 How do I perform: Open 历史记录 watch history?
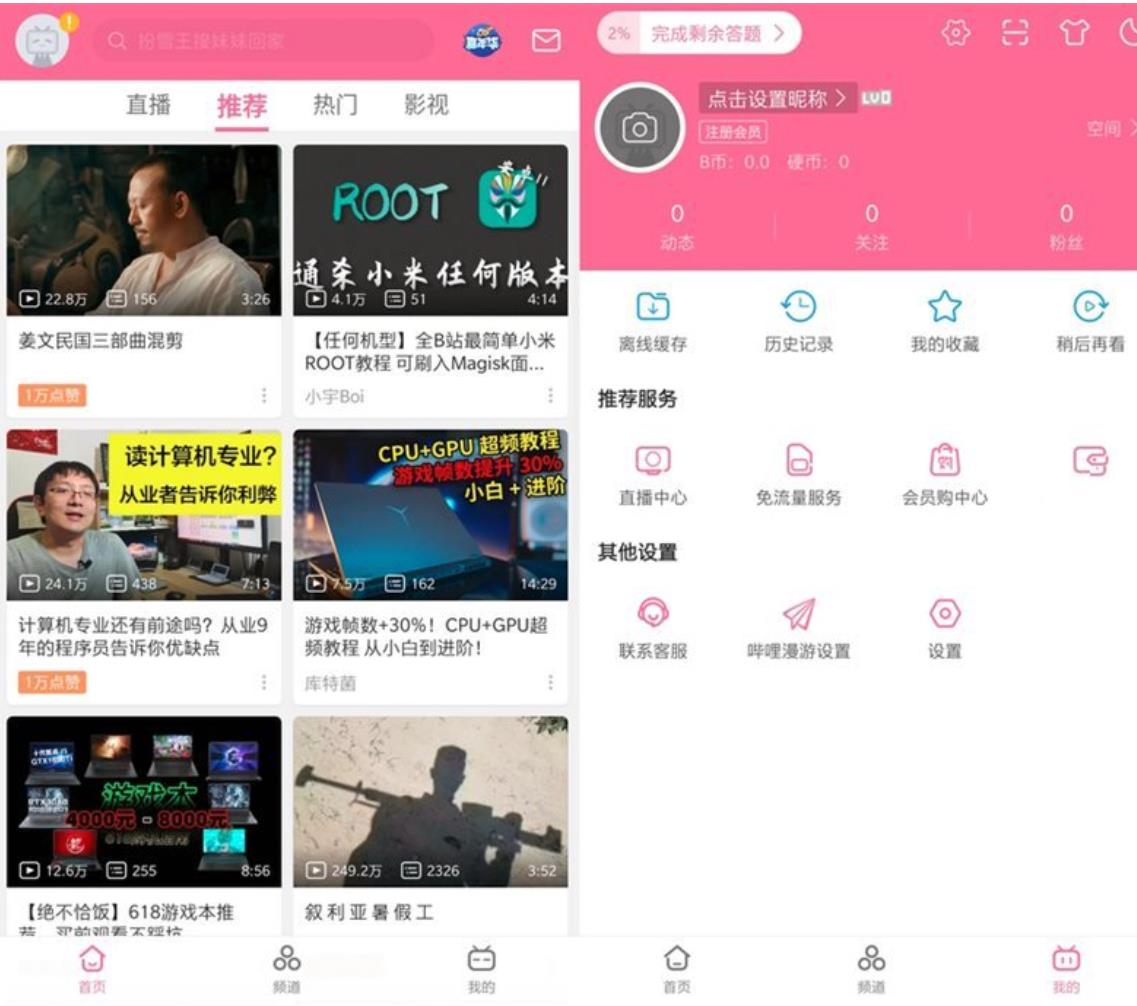[798, 322]
